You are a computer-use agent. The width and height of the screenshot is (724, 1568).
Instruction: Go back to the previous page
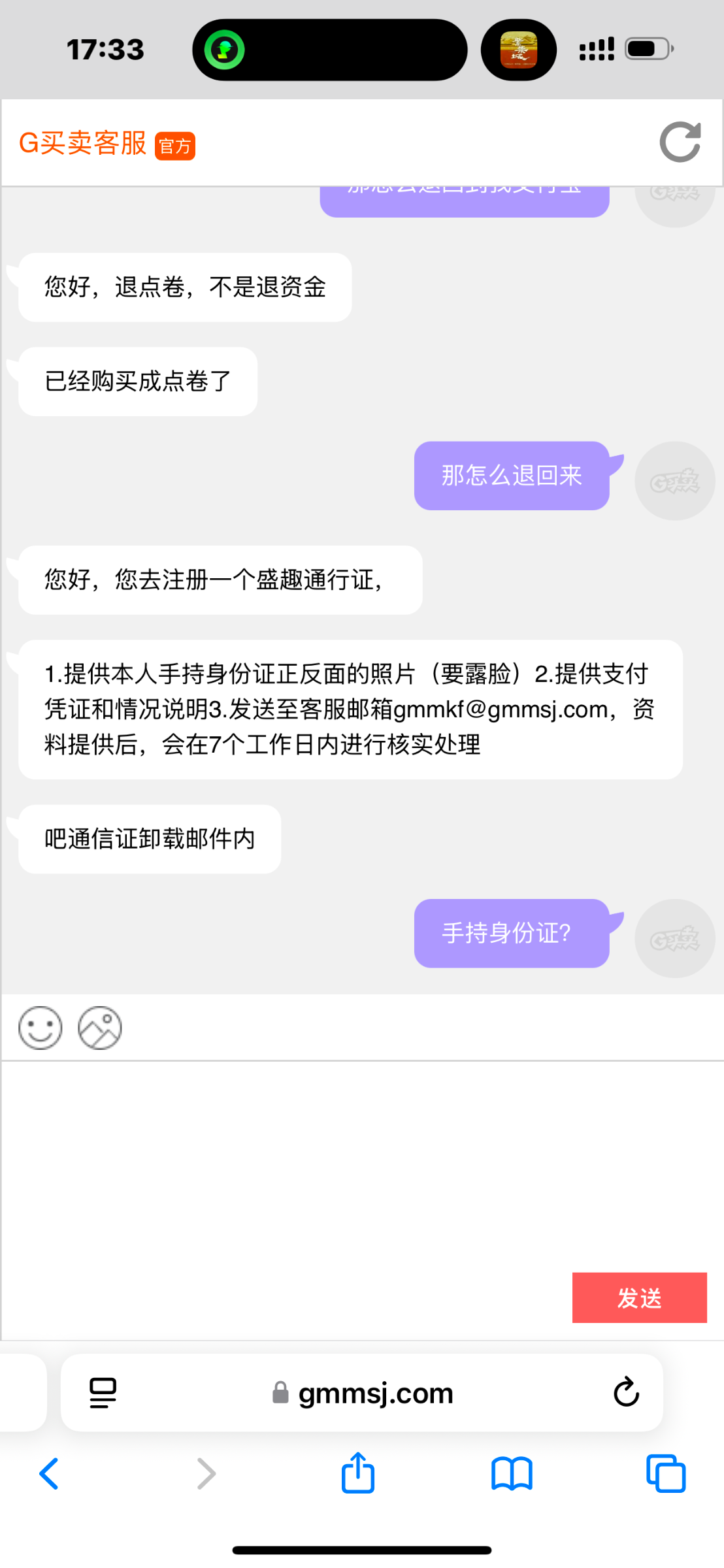(x=49, y=1474)
